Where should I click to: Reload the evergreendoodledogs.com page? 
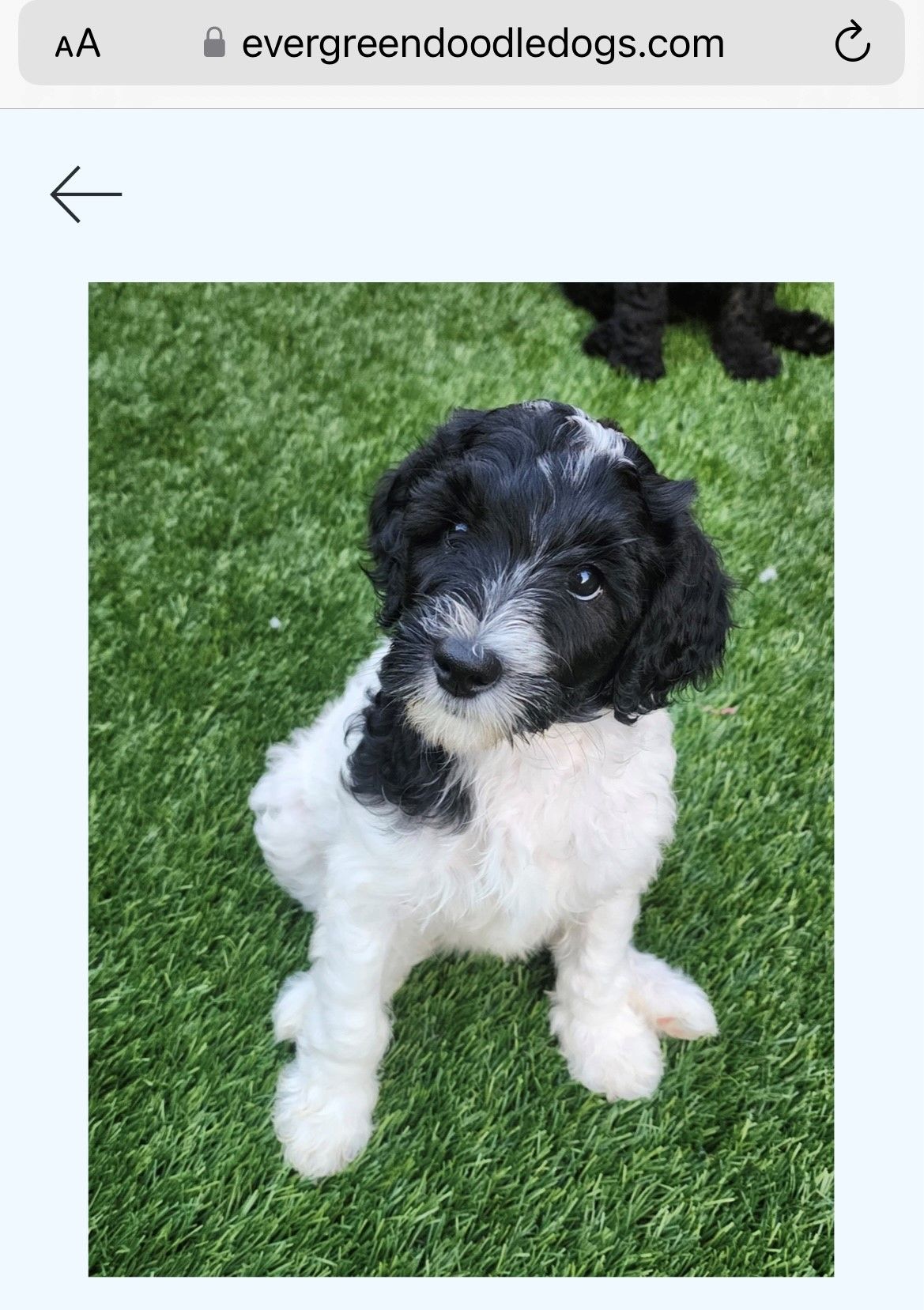(x=852, y=43)
